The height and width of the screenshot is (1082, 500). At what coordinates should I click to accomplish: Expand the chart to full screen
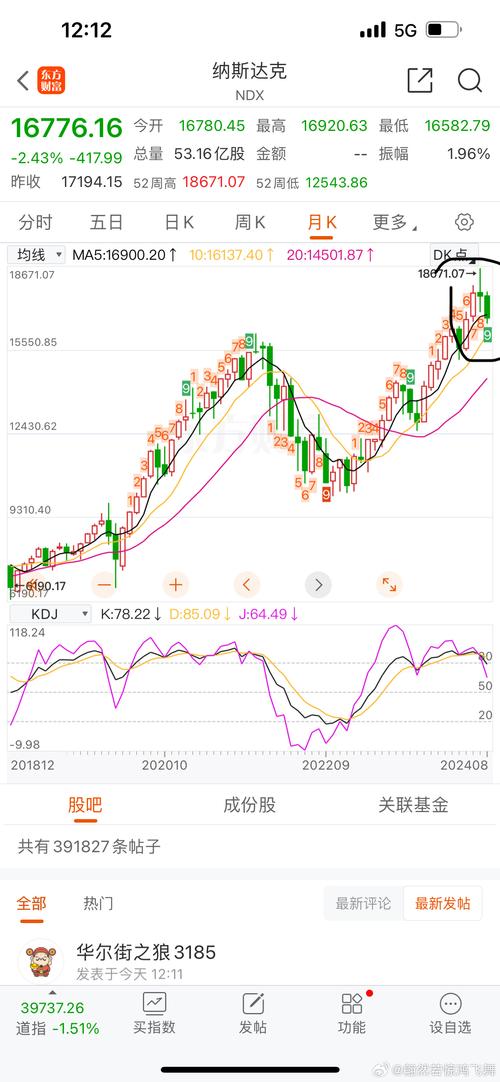tap(389, 585)
